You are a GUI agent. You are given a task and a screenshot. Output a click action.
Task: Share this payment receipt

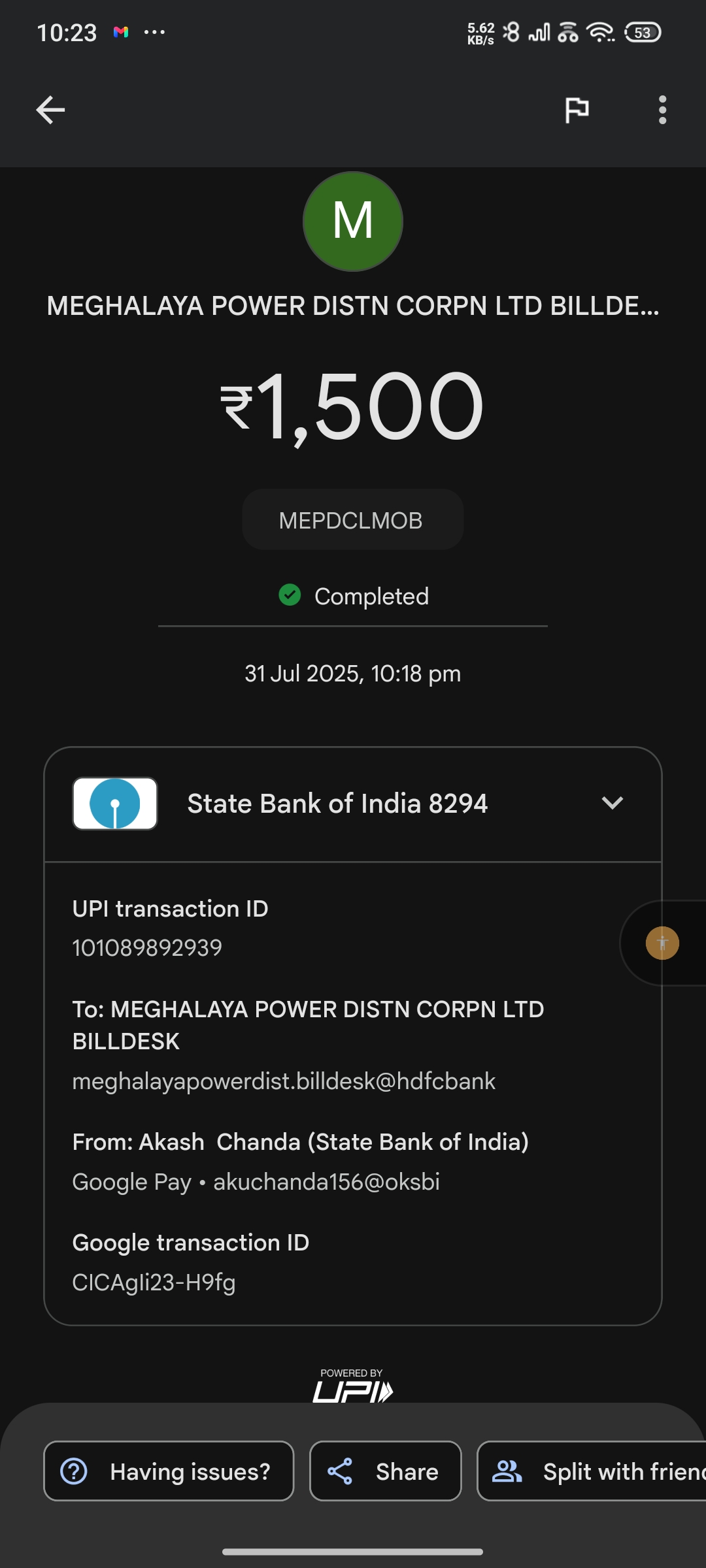[385, 1471]
